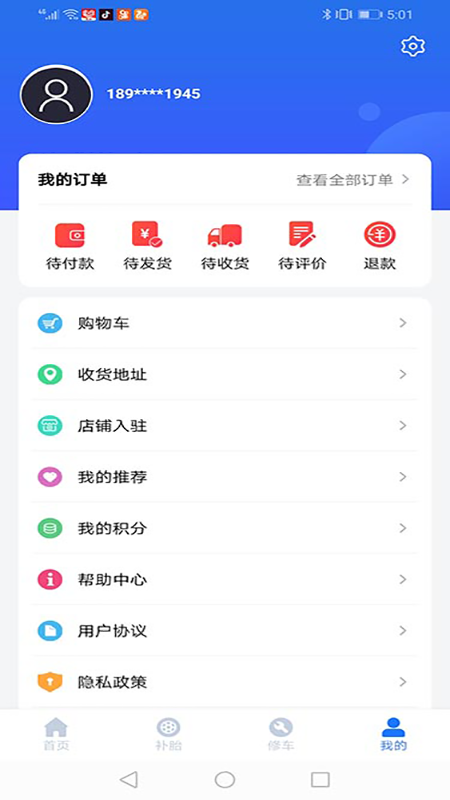Switch to the 补胎 tab
The height and width of the screenshot is (800, 450).
point(168,734)
